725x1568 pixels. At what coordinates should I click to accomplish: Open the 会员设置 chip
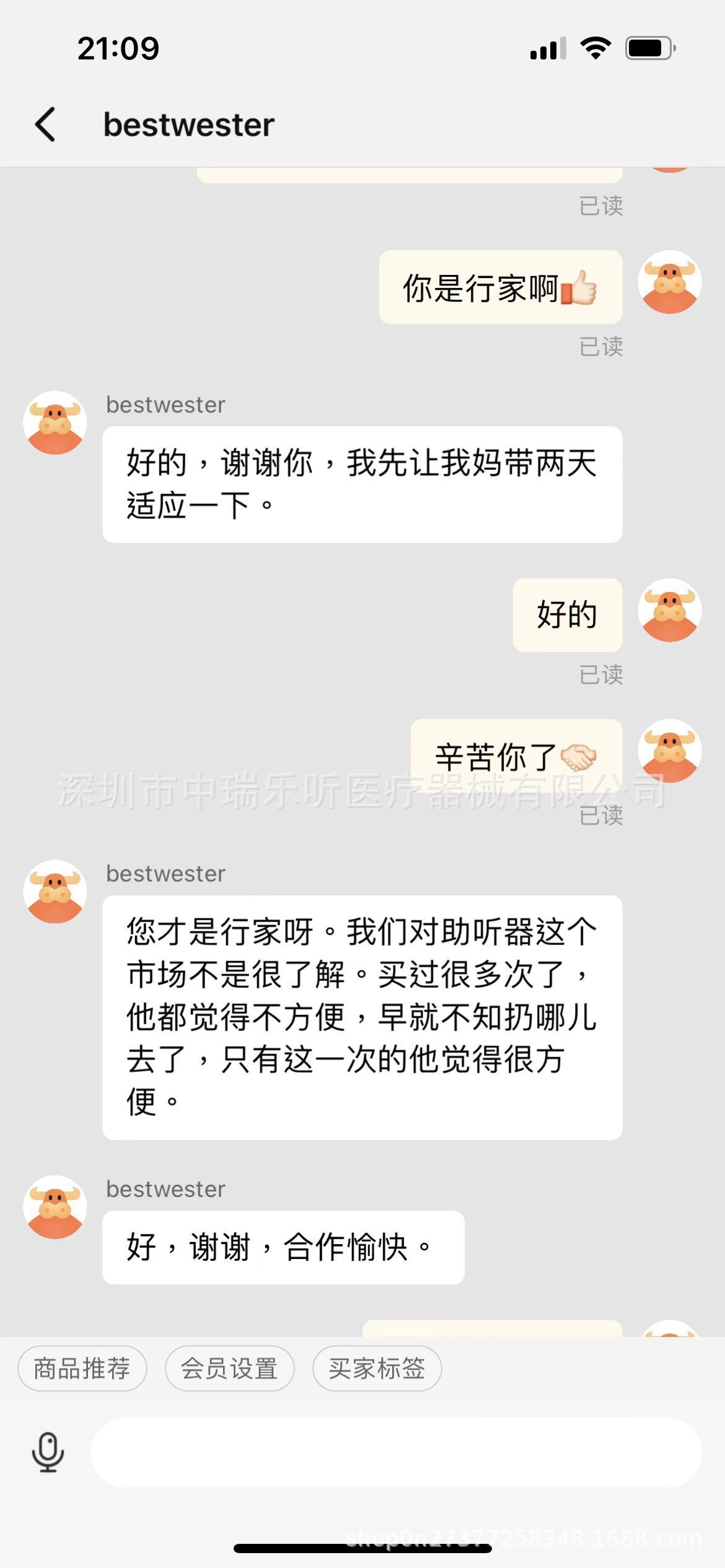(229, 1368)
